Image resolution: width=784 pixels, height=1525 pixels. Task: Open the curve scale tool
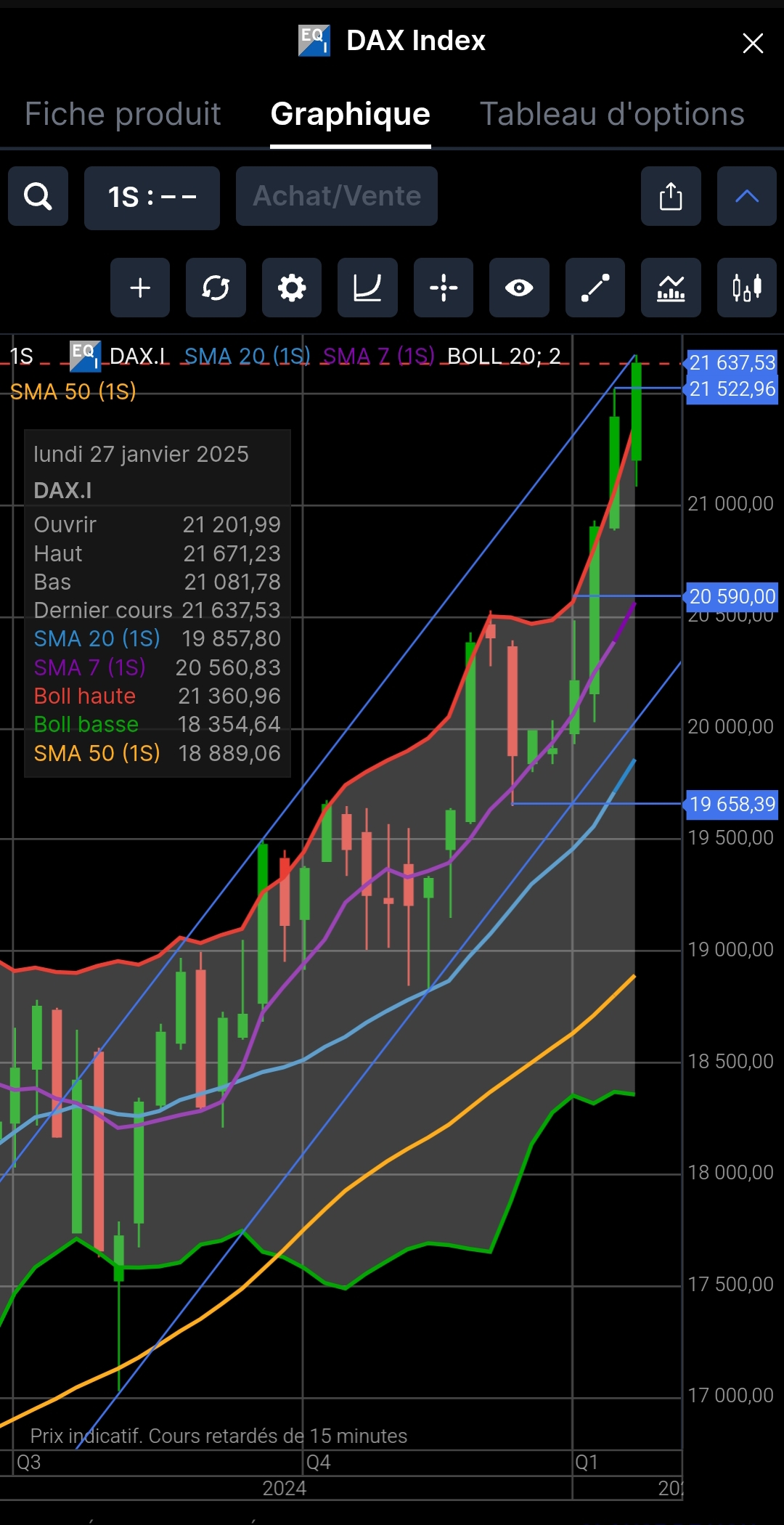[x=367, y=288]
